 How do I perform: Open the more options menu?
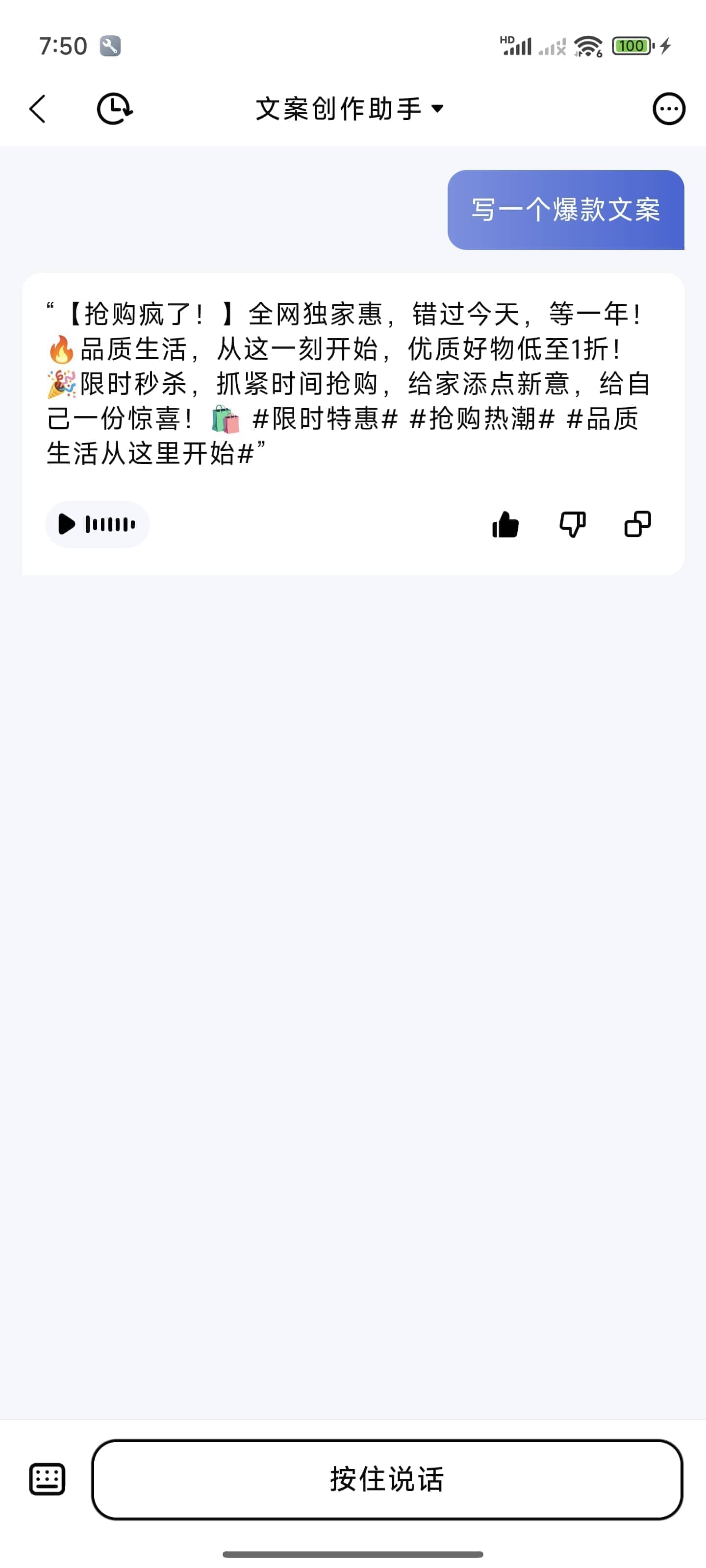point(669,109)
